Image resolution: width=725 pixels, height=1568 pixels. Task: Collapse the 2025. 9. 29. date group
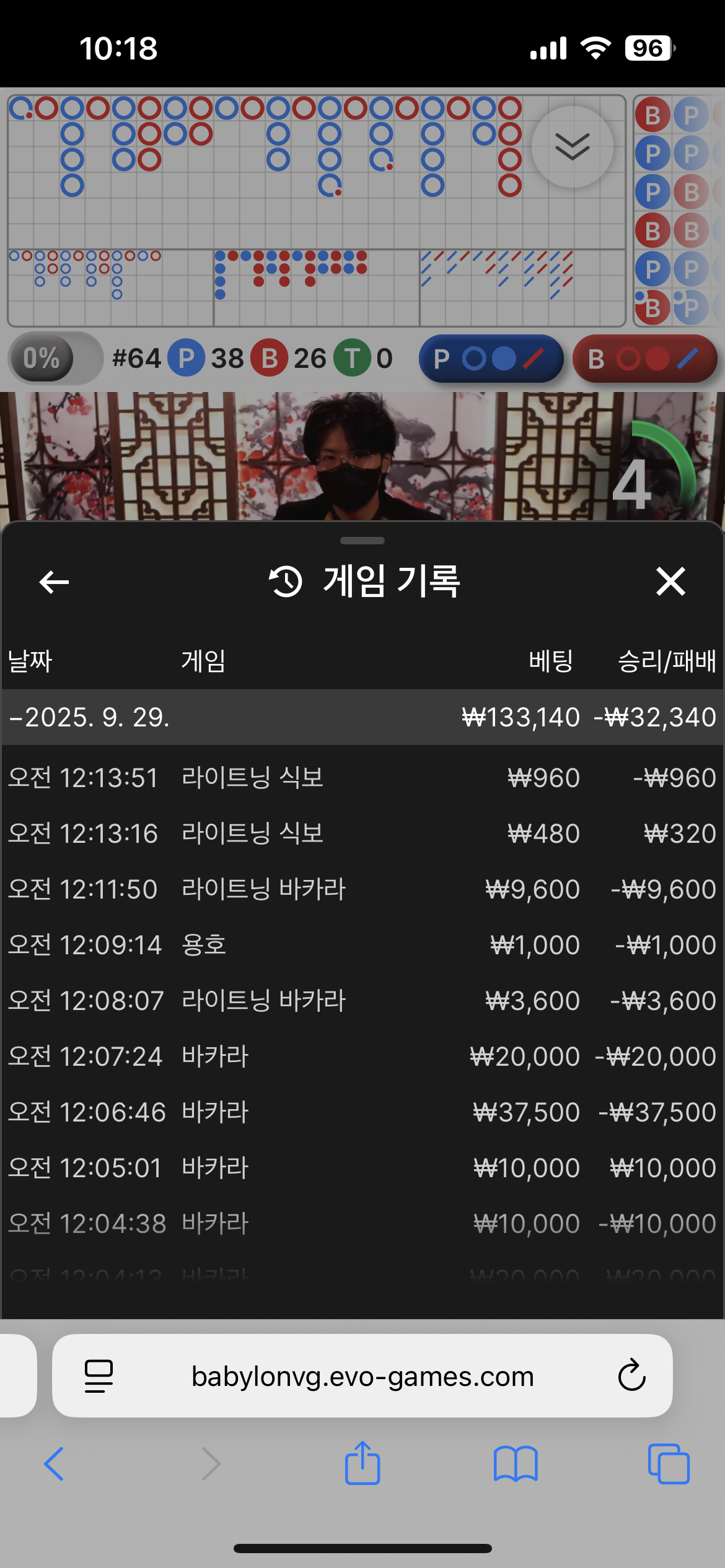tap(90, 717)
